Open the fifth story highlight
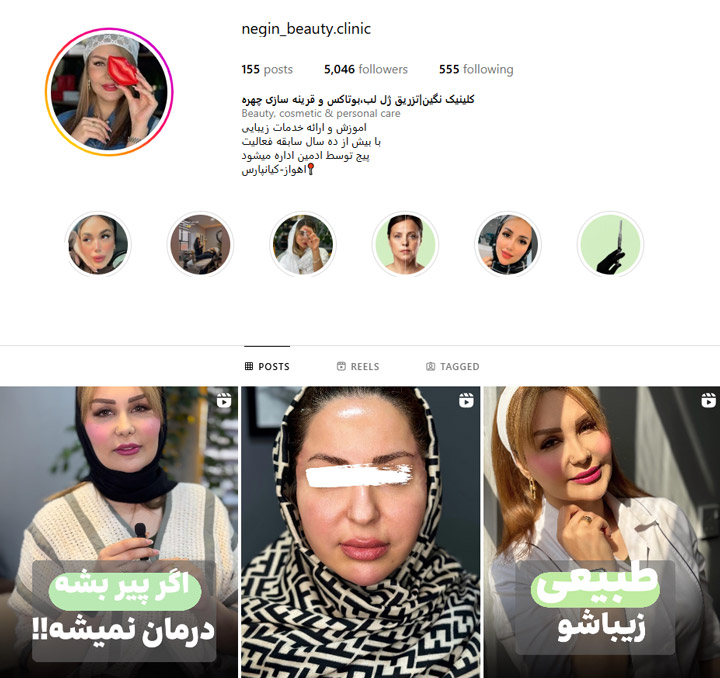Image resolution: width=720 pixels, height=678 pixels. [507, 244]
